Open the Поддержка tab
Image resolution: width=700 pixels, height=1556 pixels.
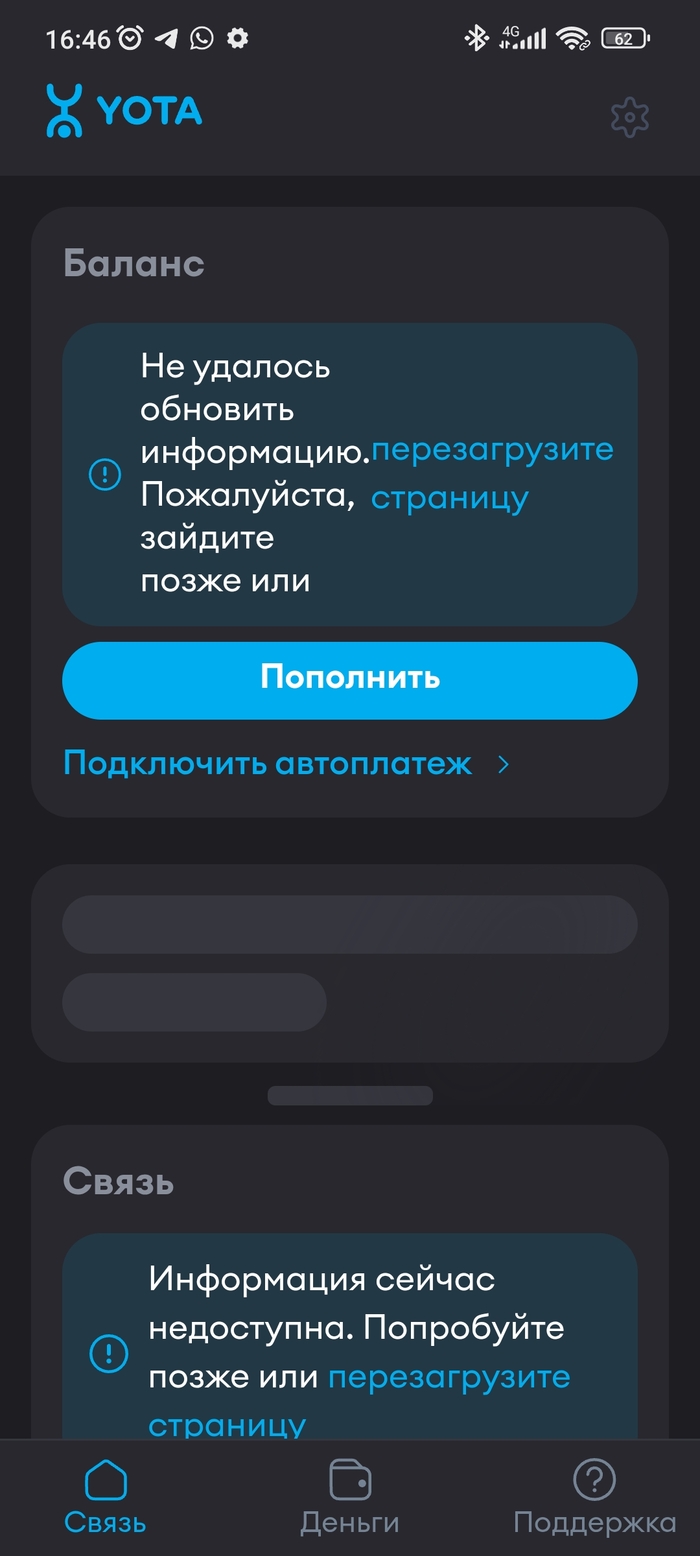(594, 1496)
